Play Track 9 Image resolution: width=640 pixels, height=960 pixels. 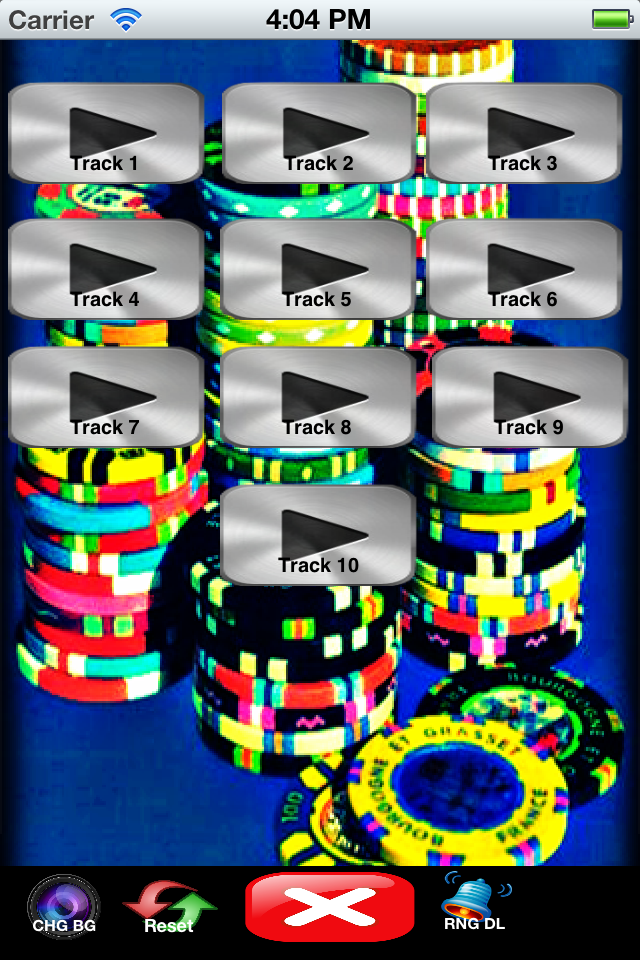[x=530, y=398]
